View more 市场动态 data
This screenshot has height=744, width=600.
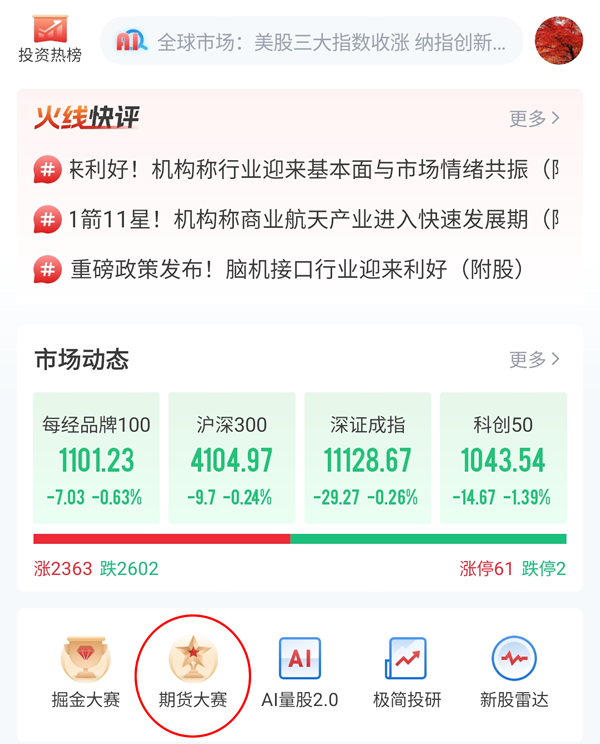(534, 359)
